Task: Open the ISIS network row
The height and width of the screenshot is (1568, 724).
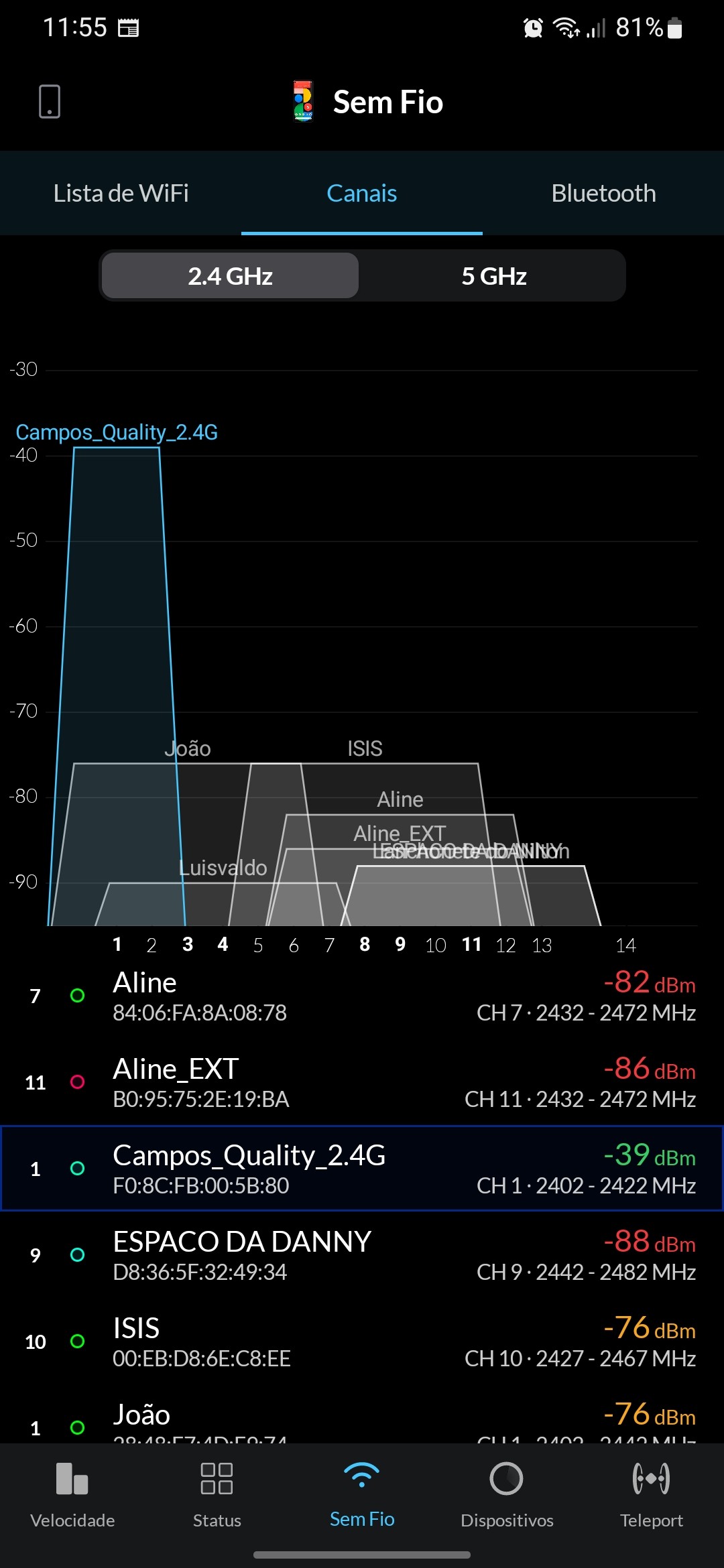Action: [362, 1342]
